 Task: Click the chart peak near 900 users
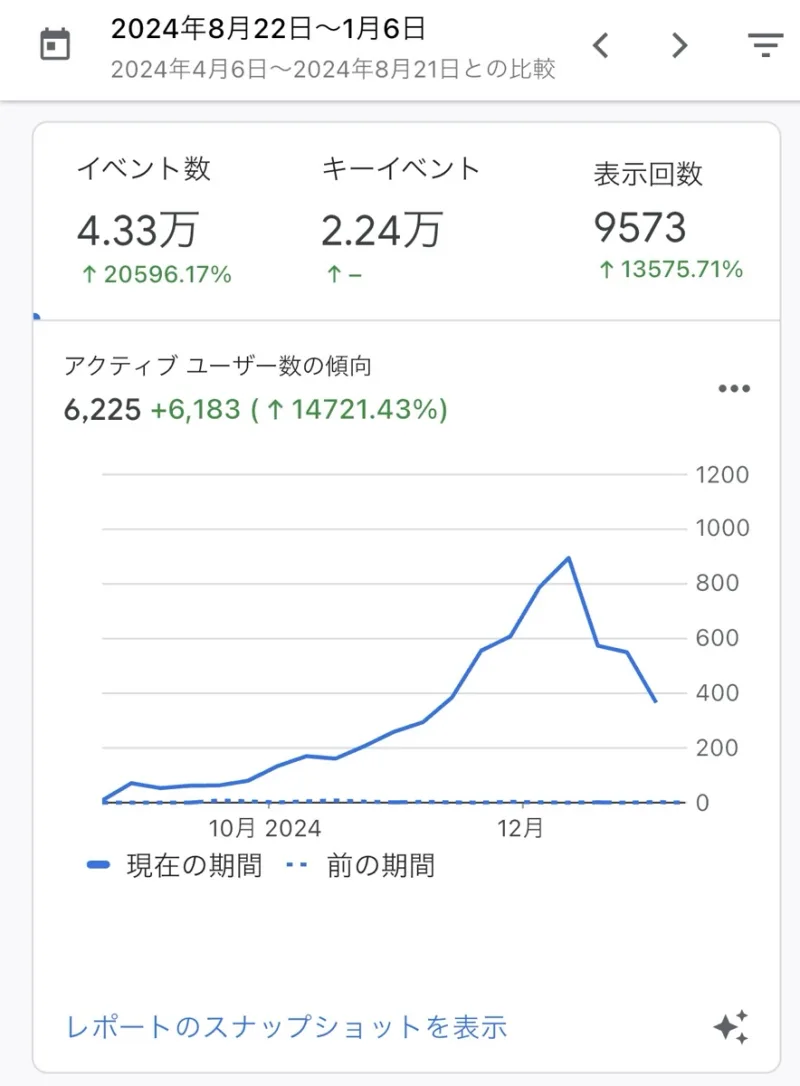[x=568, y=558]
